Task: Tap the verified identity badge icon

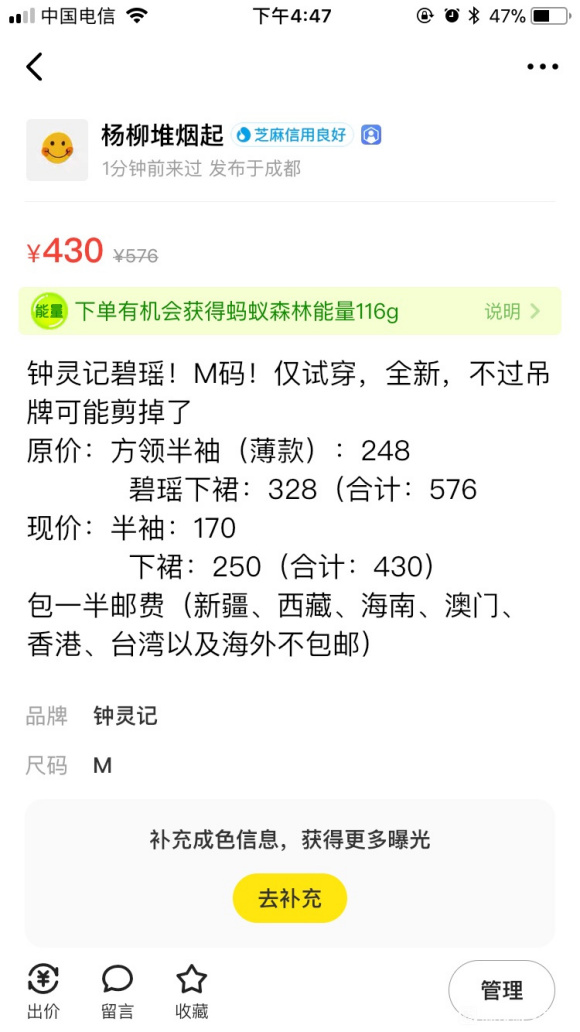Action: [371, 135]
